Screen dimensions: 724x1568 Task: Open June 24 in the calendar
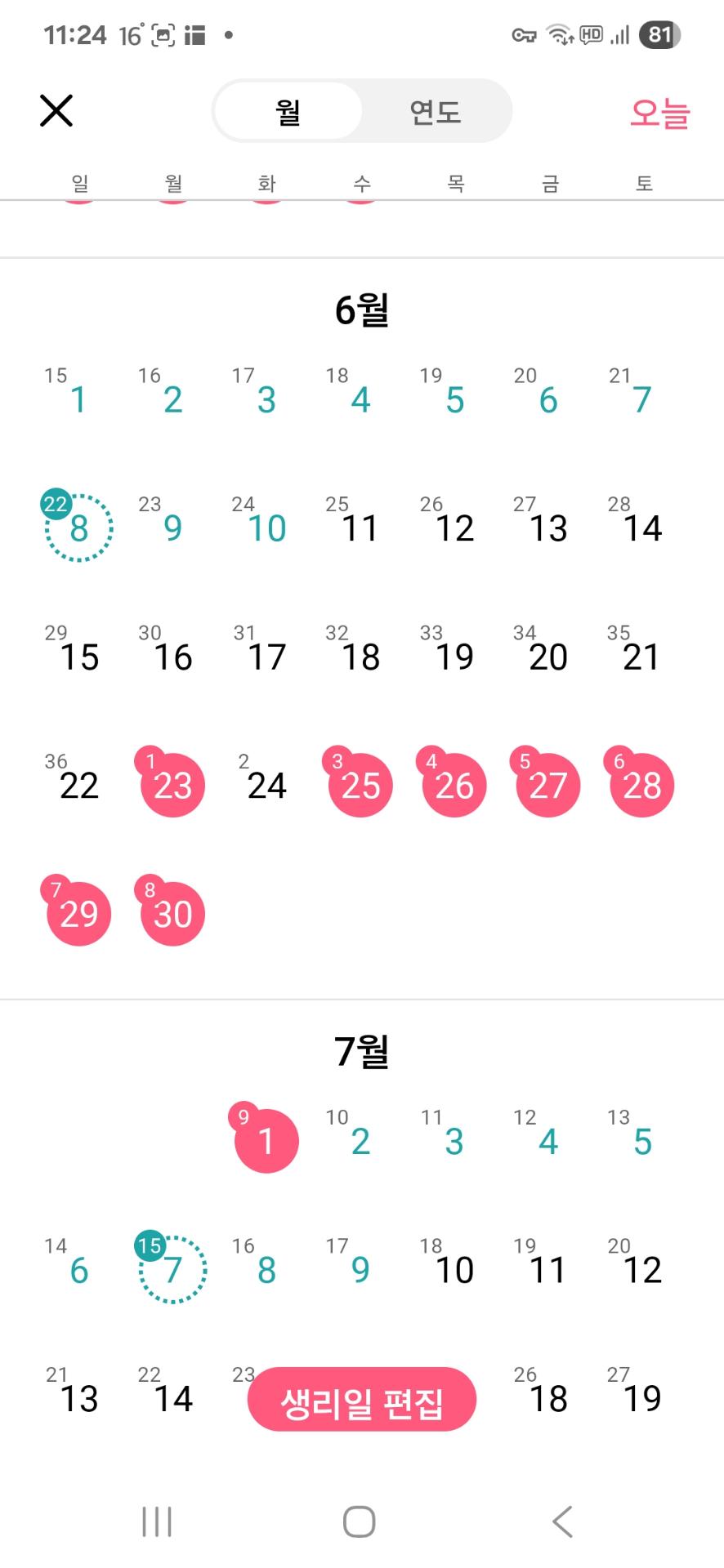[266, 785]
